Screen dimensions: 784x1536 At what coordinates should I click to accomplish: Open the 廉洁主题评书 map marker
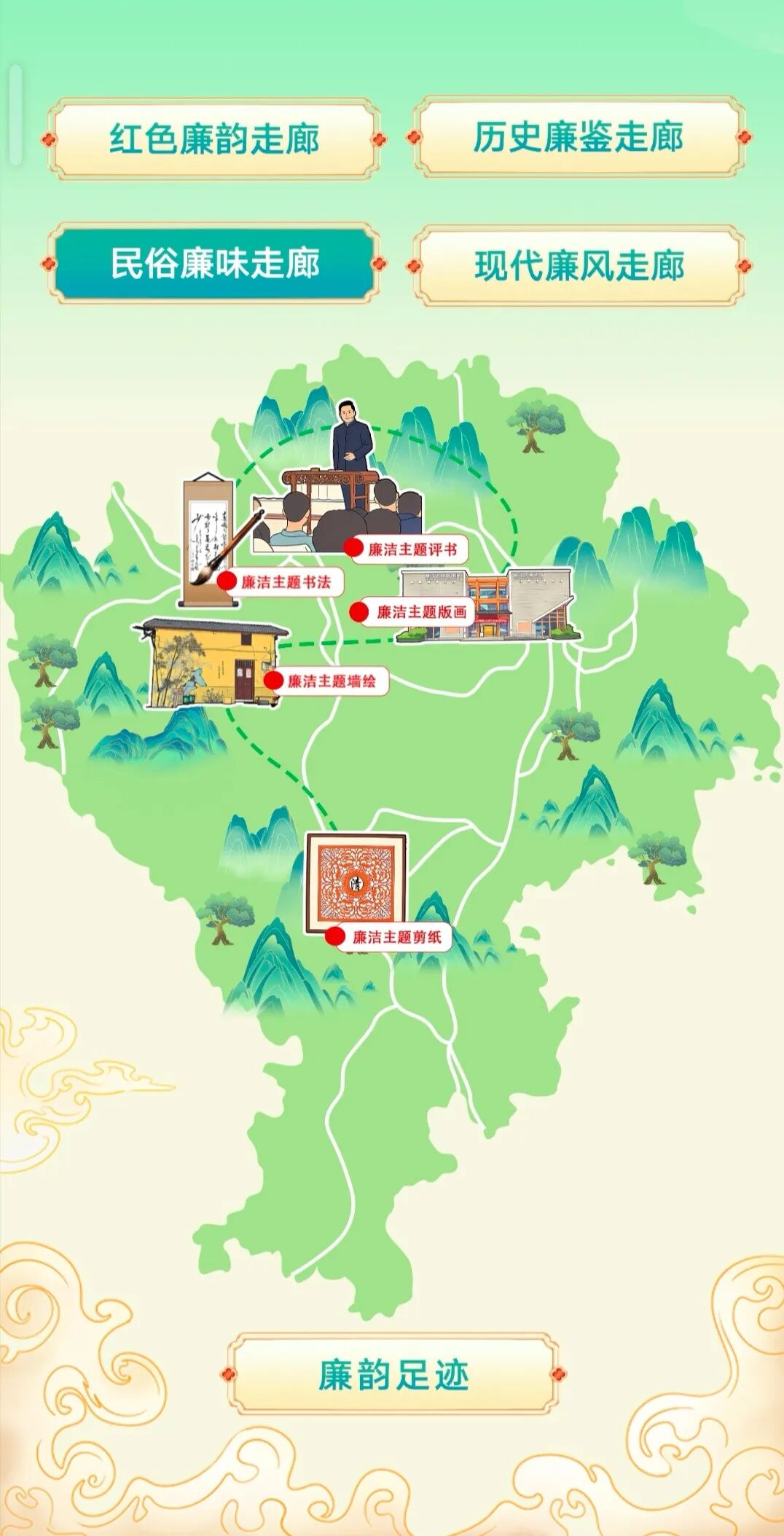tap(404, 549)
